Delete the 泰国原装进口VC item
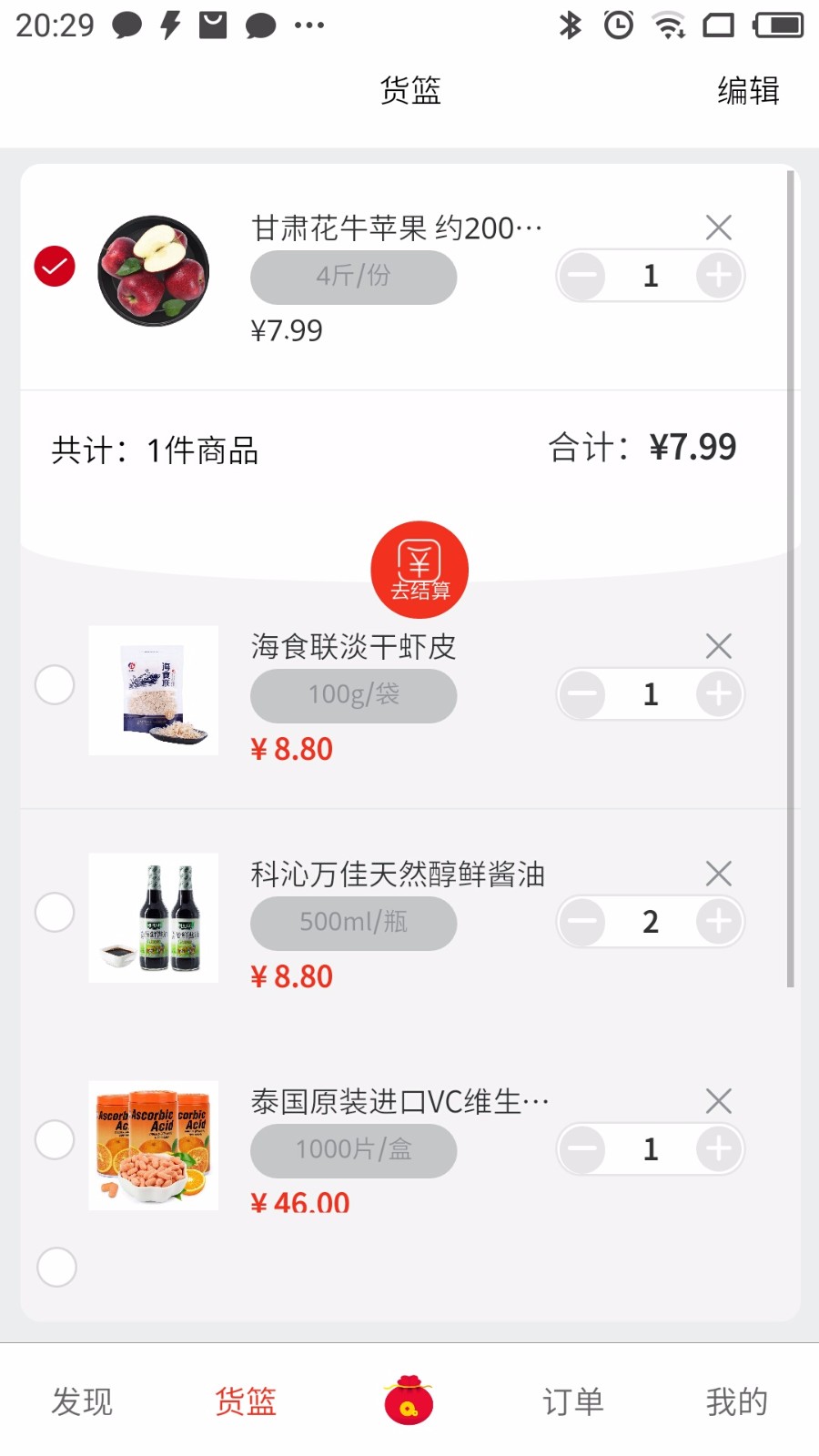The image size is (819, 1456). [719, 1101]
